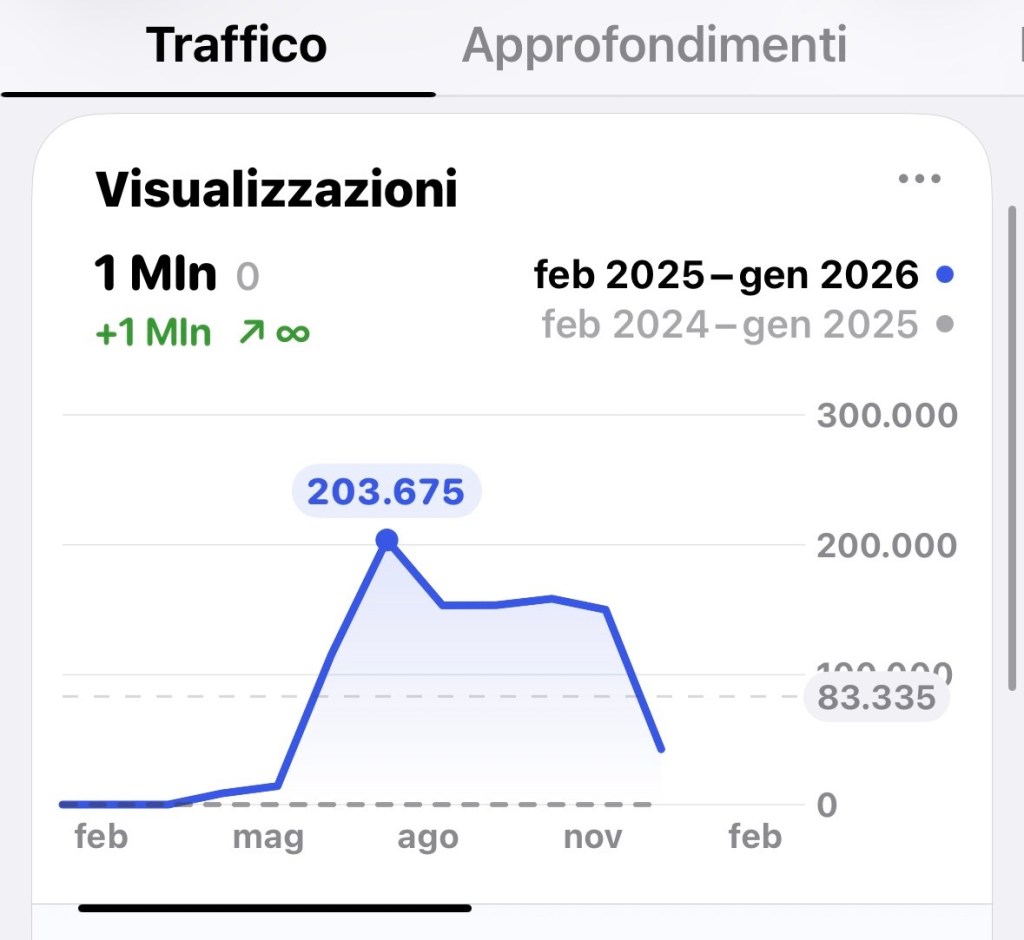Switch to the Approfondimenti tab

(654, 46)
